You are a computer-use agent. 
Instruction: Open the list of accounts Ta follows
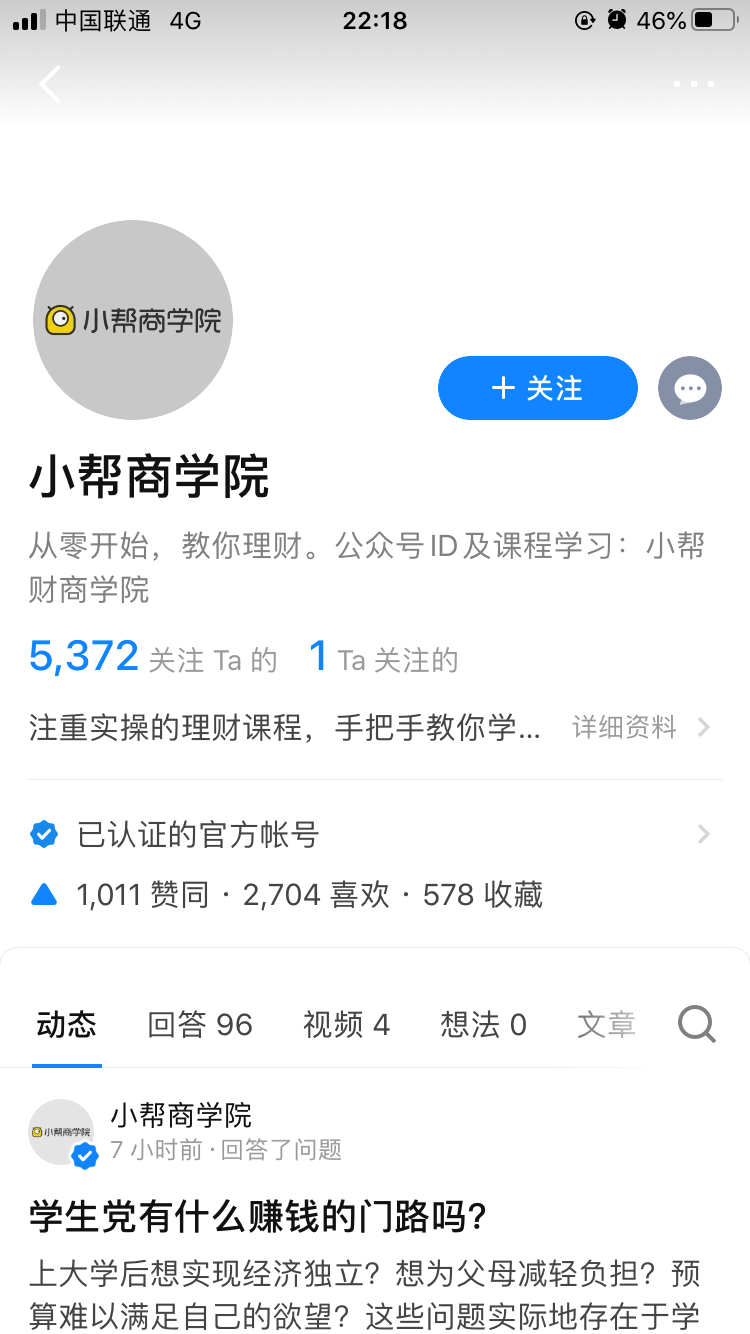pyautogui.click(x=383, y=658)
